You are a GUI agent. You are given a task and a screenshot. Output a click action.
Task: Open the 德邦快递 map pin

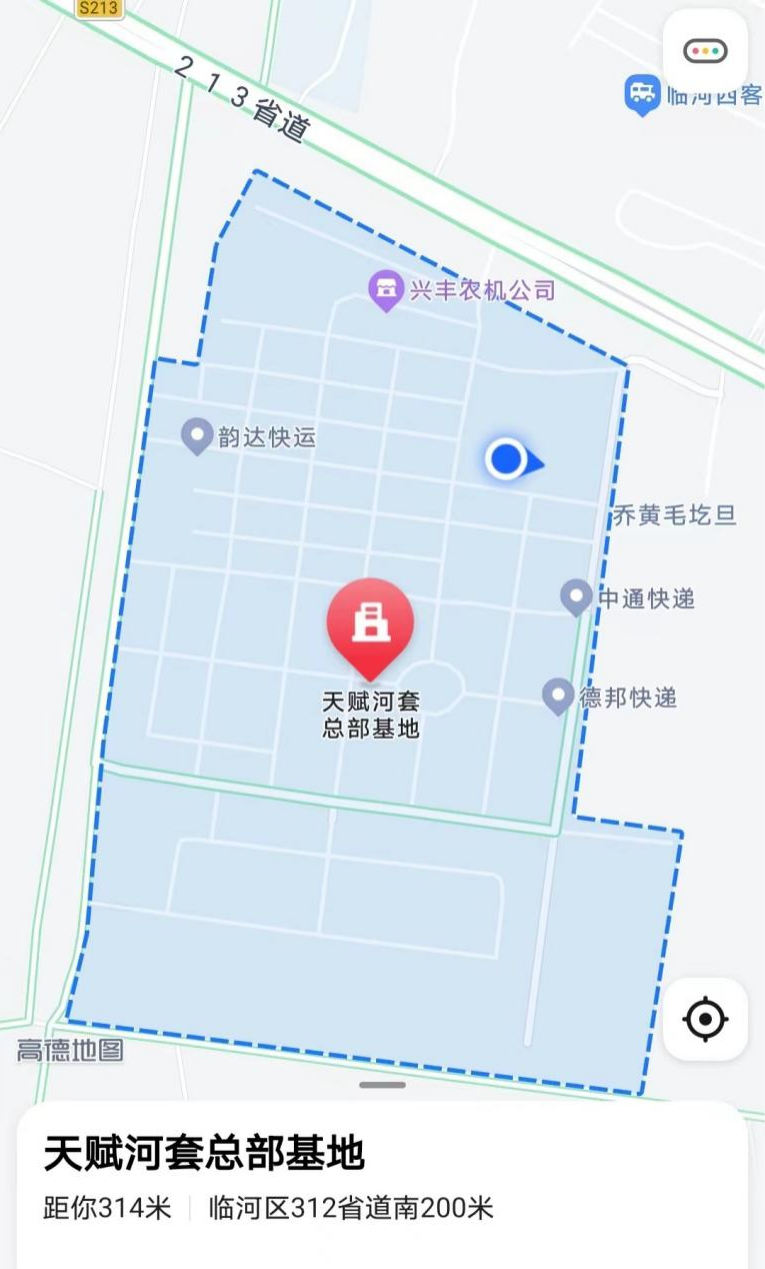click(558, 696)
